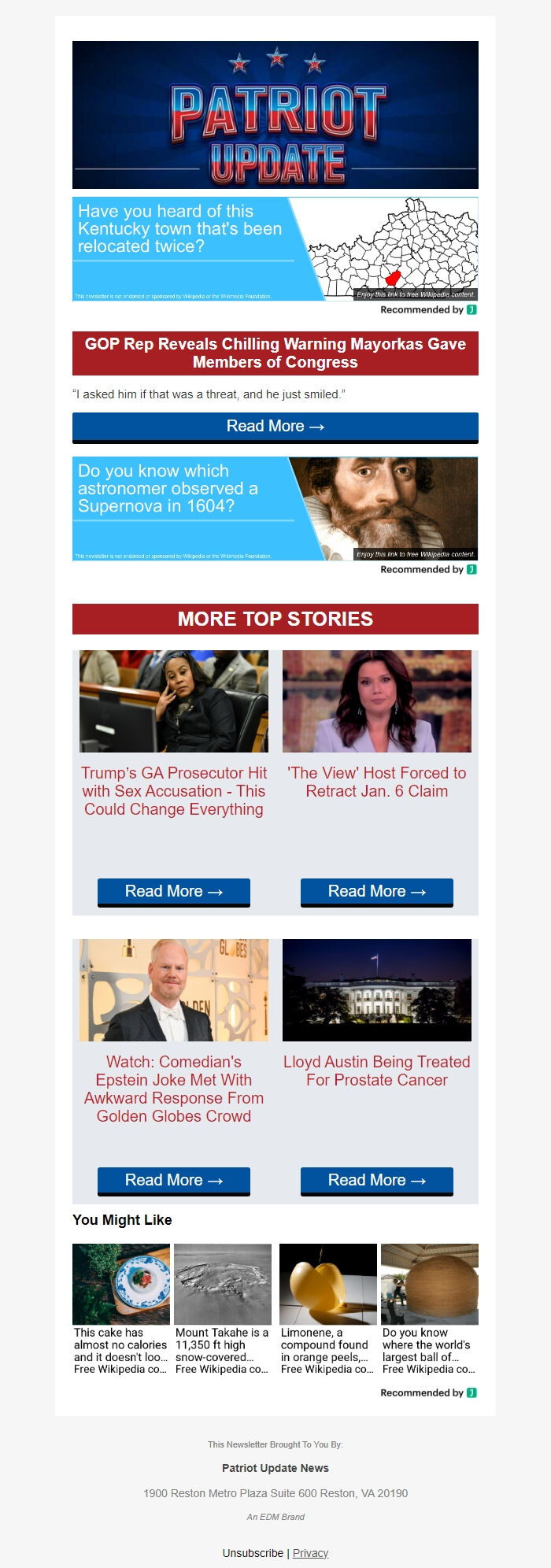The image size is (551, 1568).
Task: Read more on the Lloyd Austin story
Action: click(376, 1181)
